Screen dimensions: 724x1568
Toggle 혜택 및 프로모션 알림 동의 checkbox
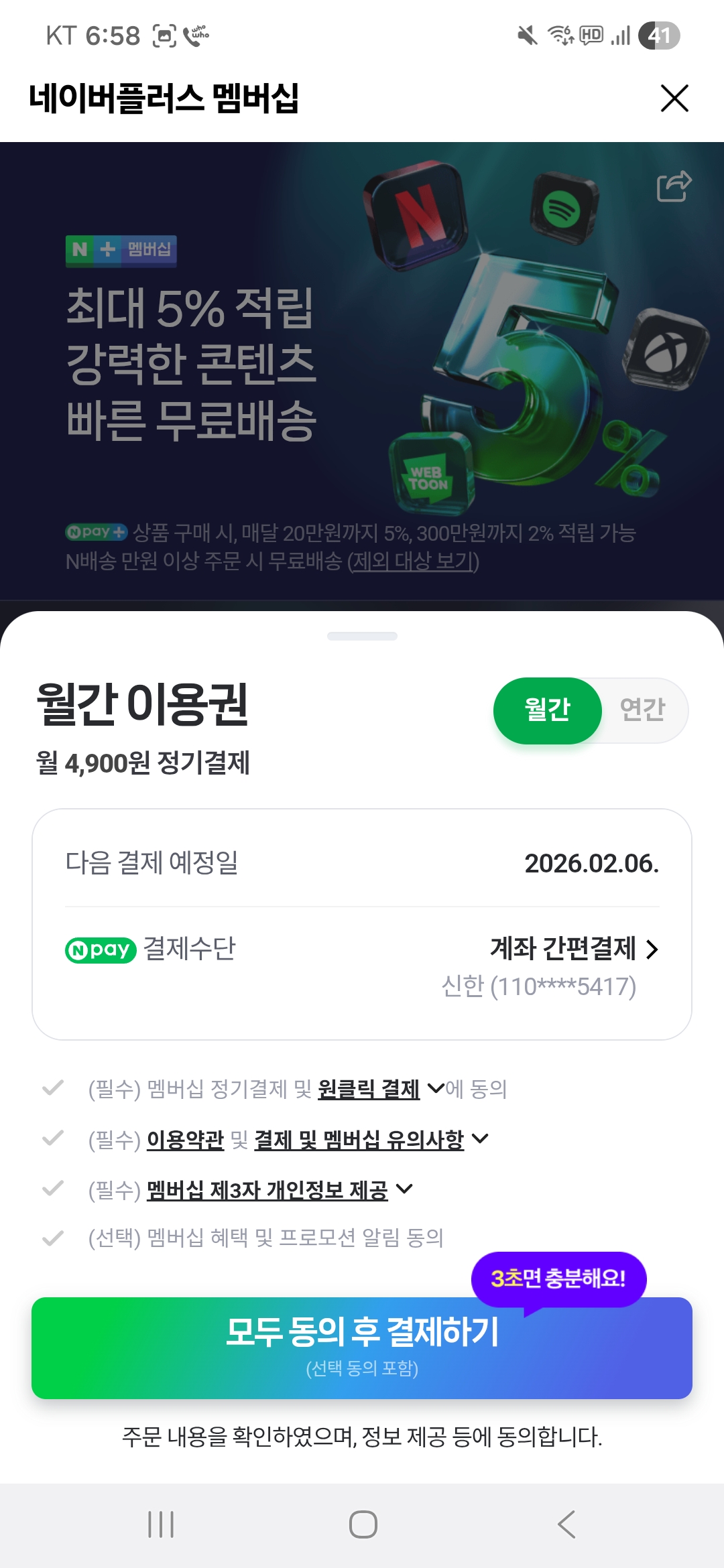click(x=53, y=1238)
